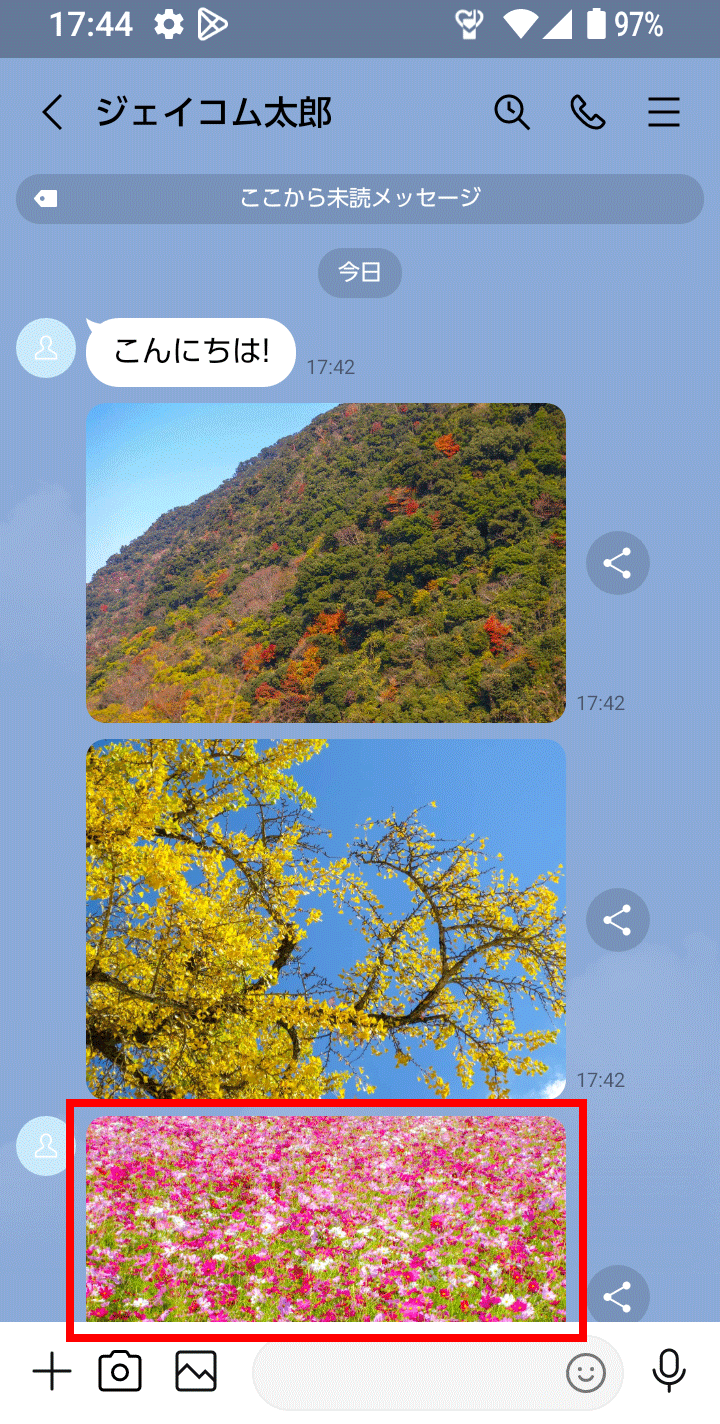Open the plus attachment menu
This screenshot has width=720, height=1424.
52,1372
